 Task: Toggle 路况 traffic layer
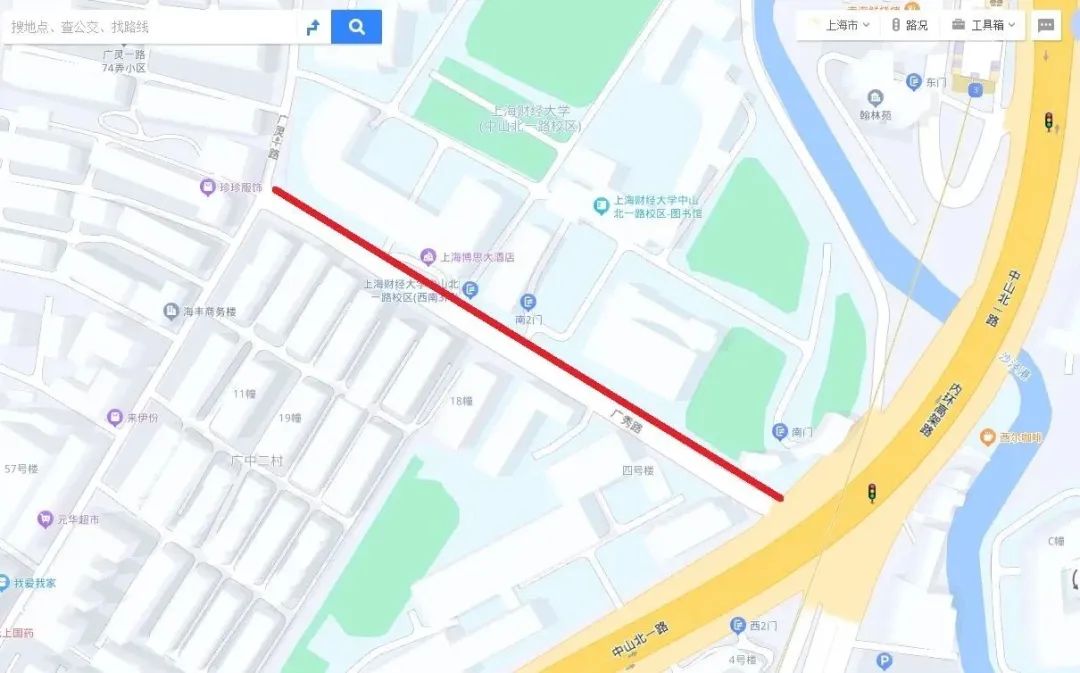(x=909, y=25)
